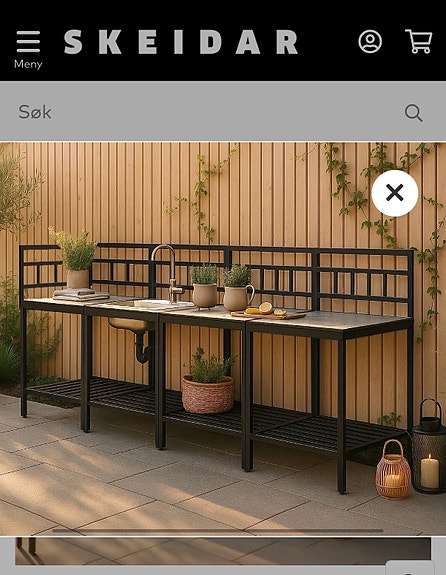Open the Meny hamburger menu

[x=28, y=48]
